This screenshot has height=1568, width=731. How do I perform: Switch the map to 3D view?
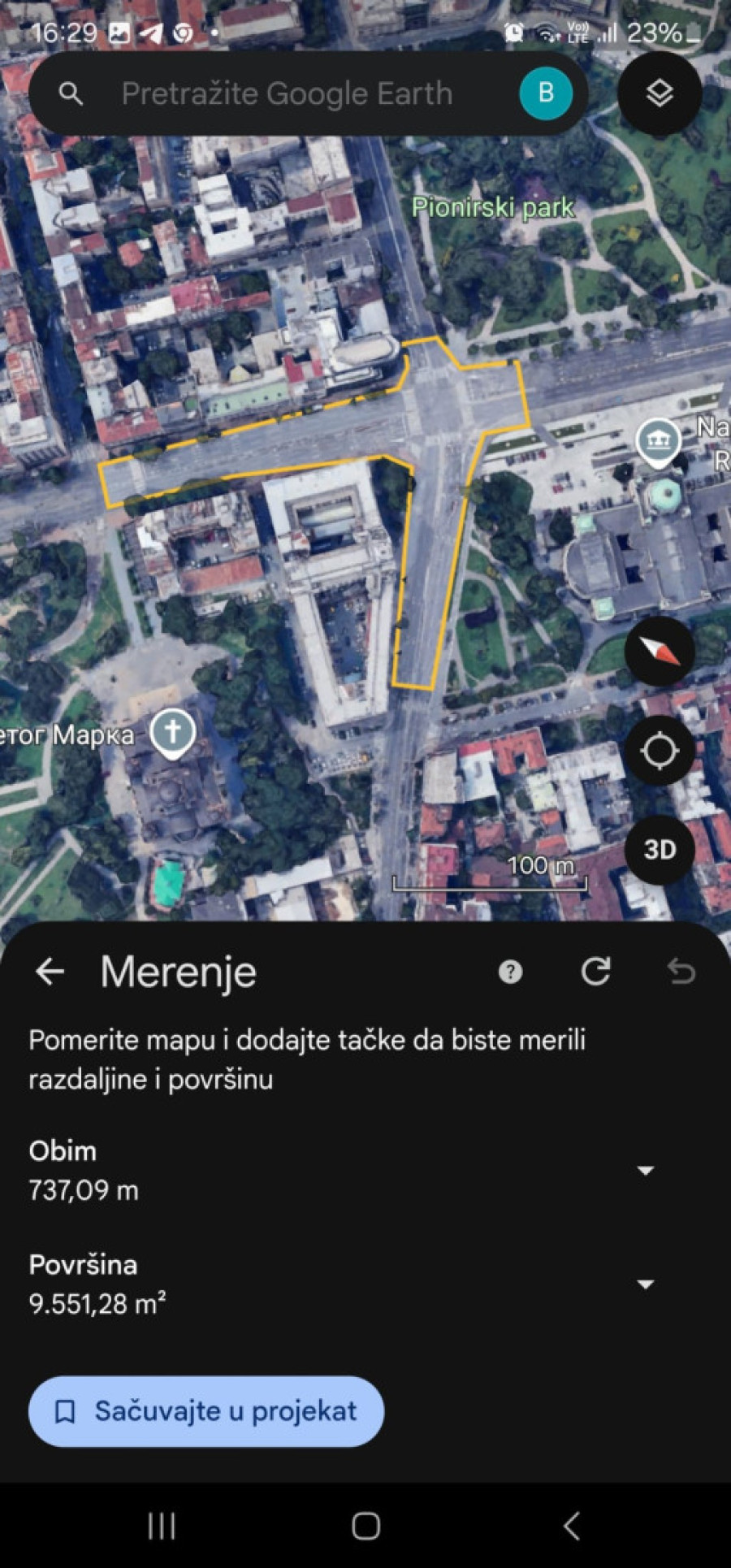[x=660, y=850]
